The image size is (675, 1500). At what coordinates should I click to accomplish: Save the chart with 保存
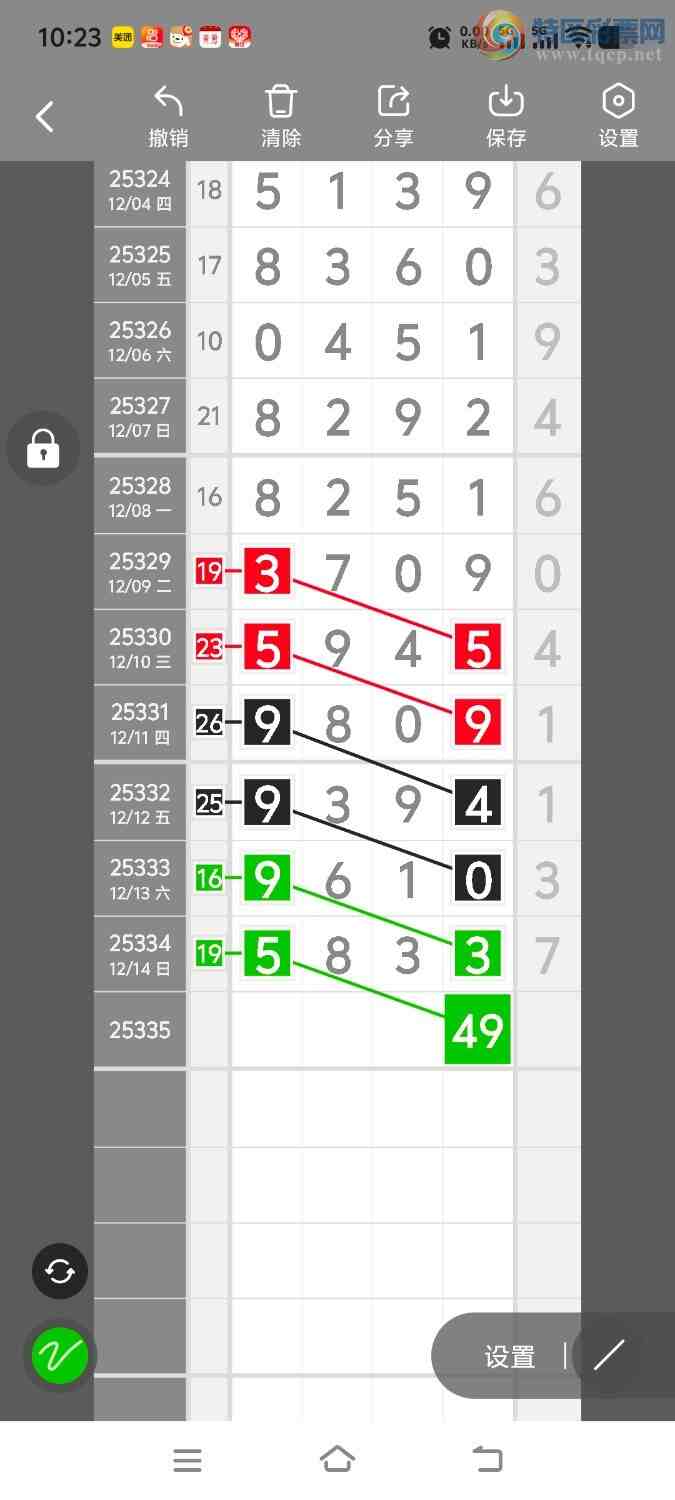[506, 117]
